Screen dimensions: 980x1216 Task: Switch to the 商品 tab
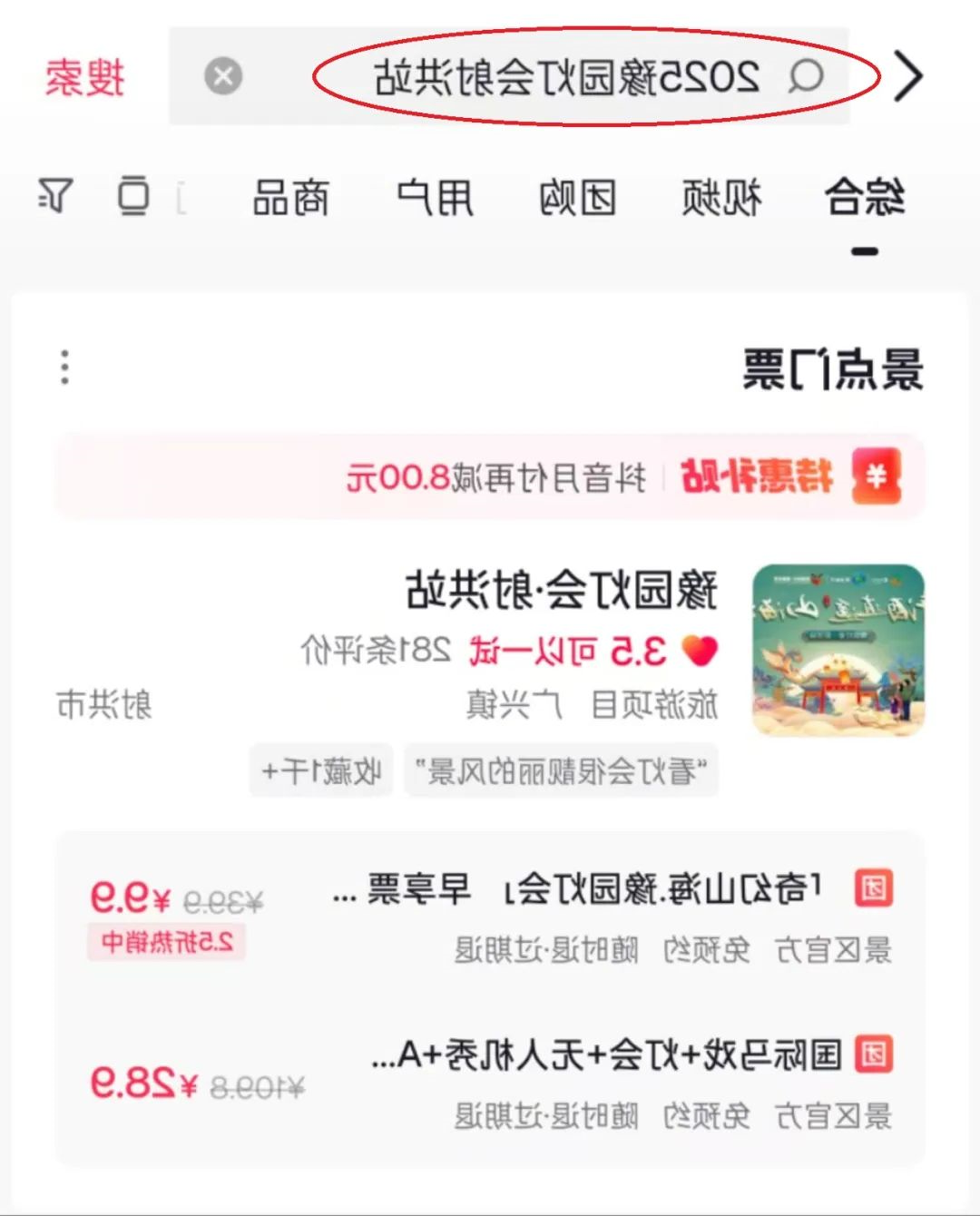pyautogui.click(x=290, y=198)
